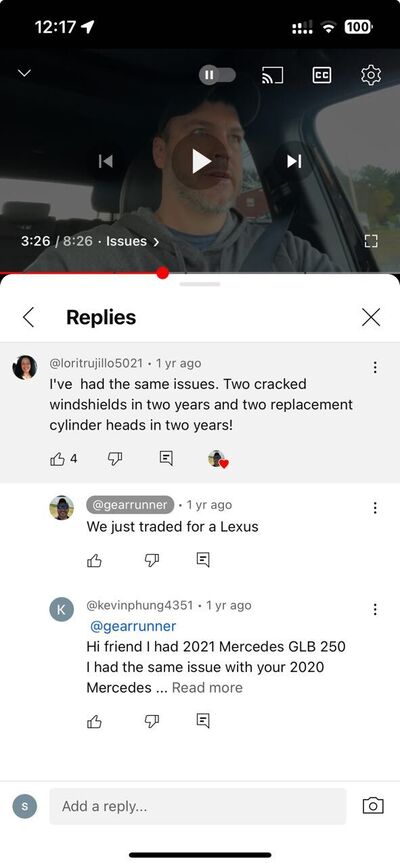Minimize the video player with down chevron
The height and width of the screenshot is (866, 400).
24,73
